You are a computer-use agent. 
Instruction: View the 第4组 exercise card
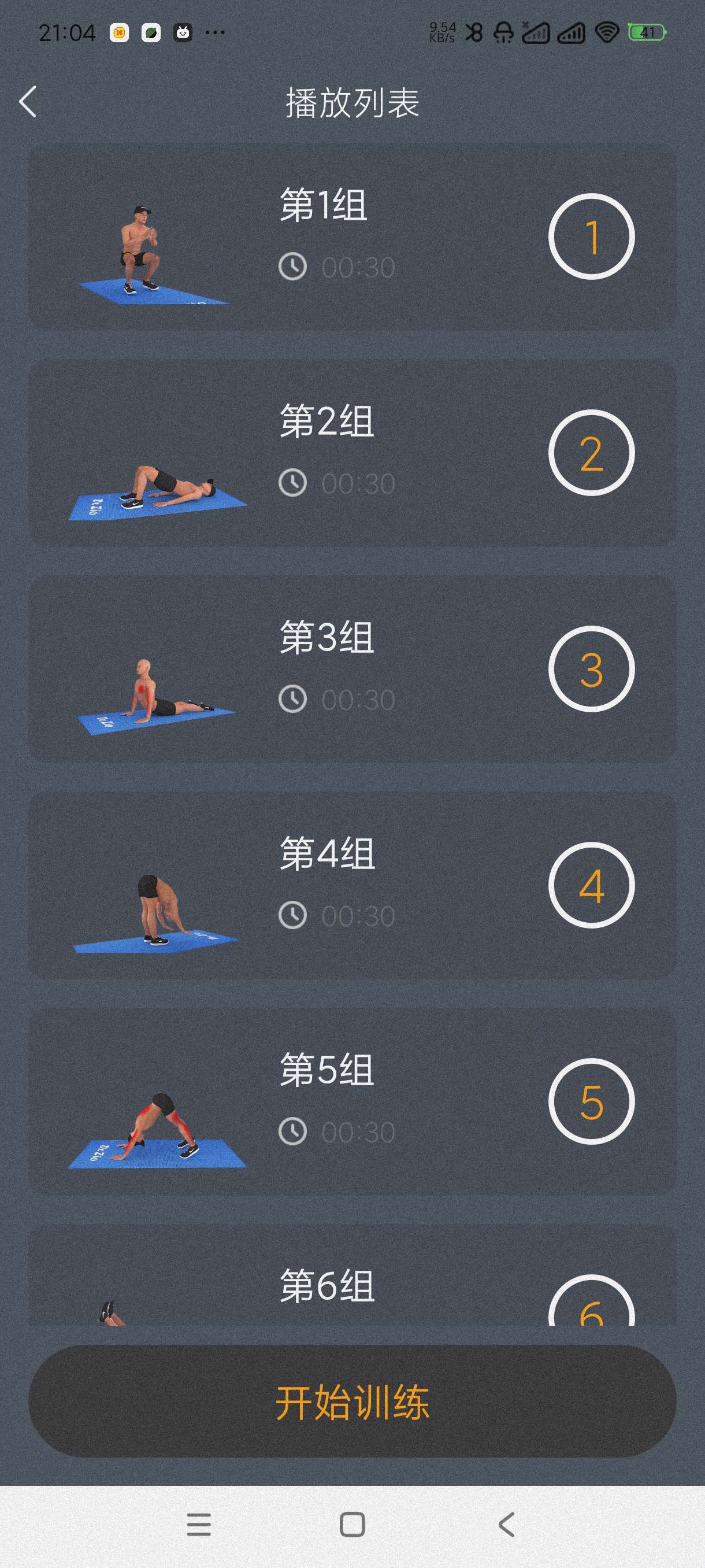click(352, 885)
